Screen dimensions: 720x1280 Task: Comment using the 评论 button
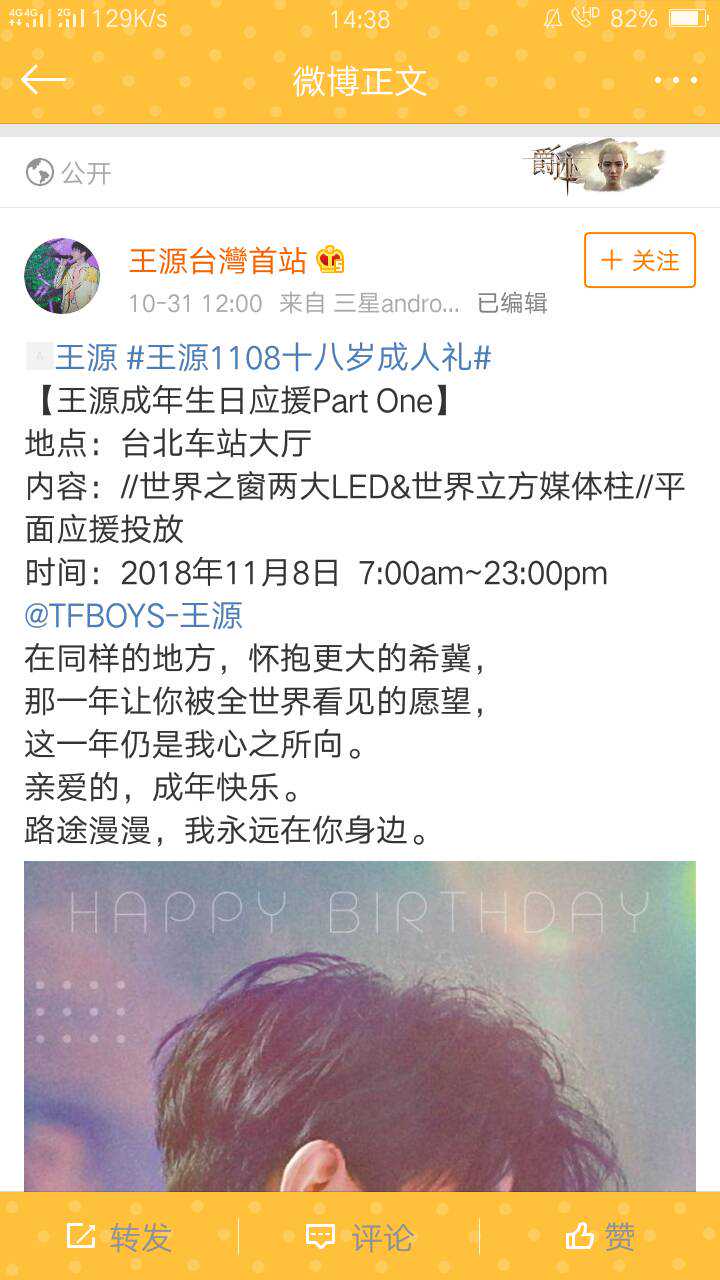(360, 1237)
